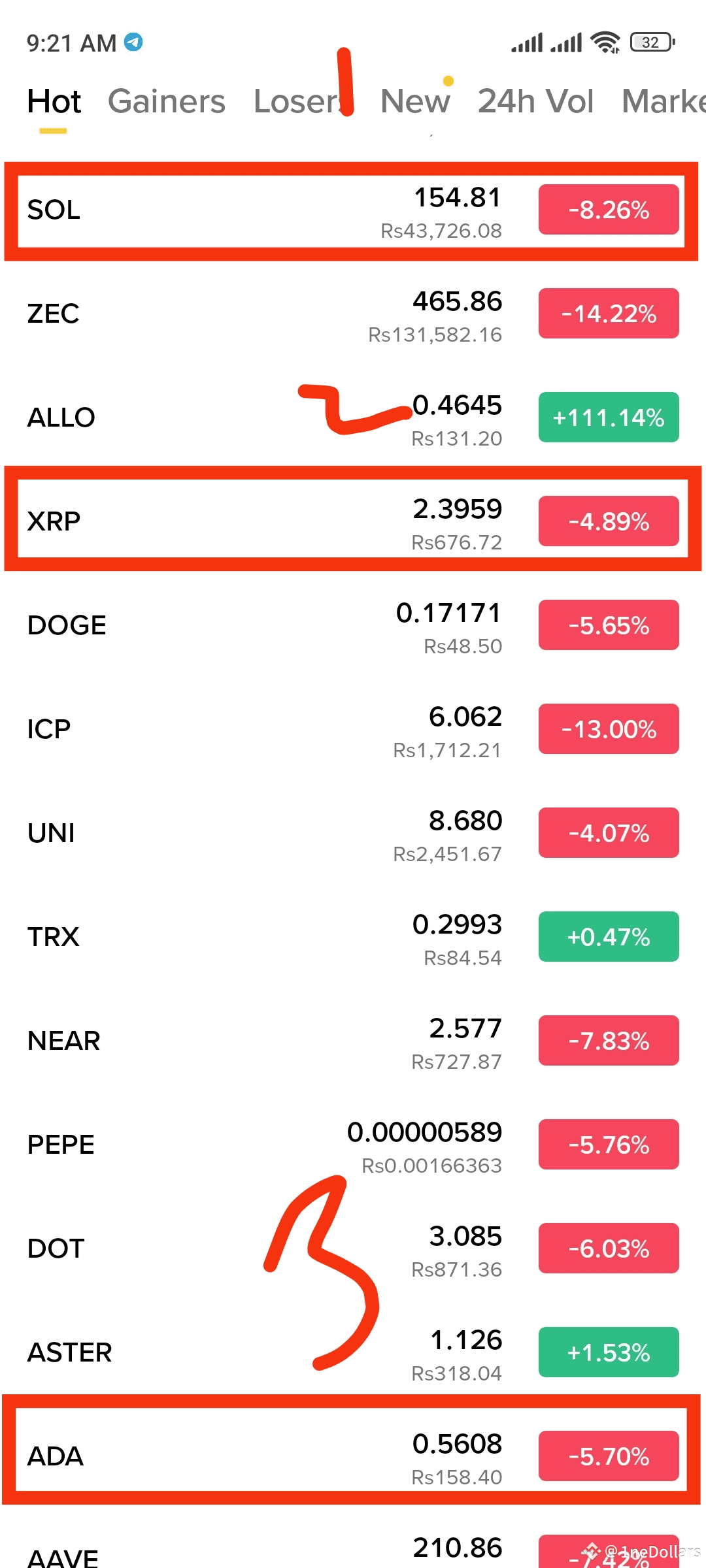Switch to the Gainers tab
The image size is (706, 1568).
pos(166,101)
